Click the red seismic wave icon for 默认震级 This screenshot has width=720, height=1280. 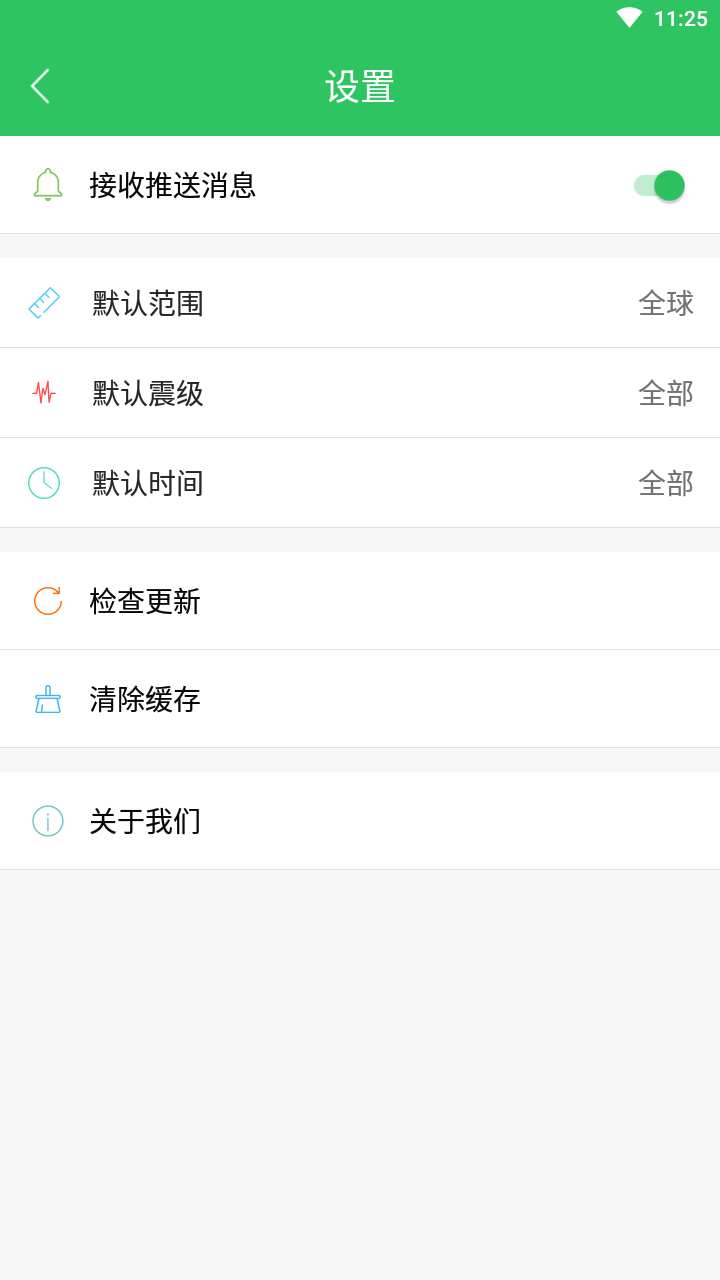[46, 393]
